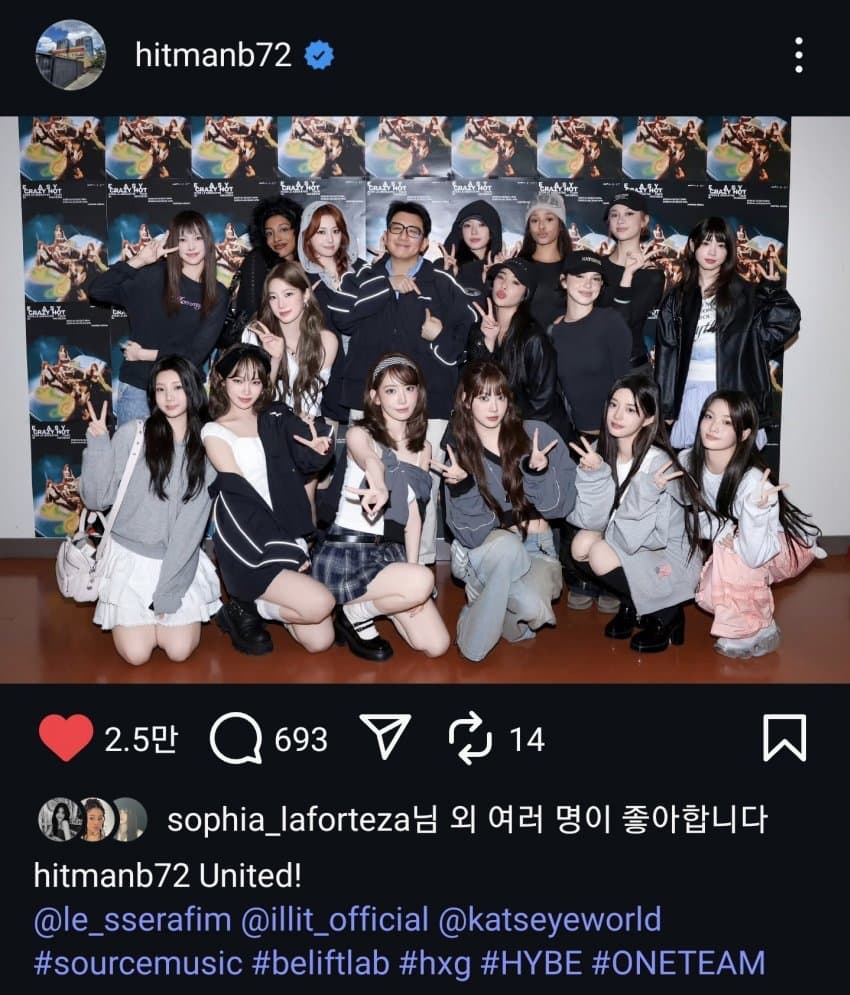Open hitmanb72's profile picture
The height and width of the screenshot is (995, 850).
click(x=70, y=55)
